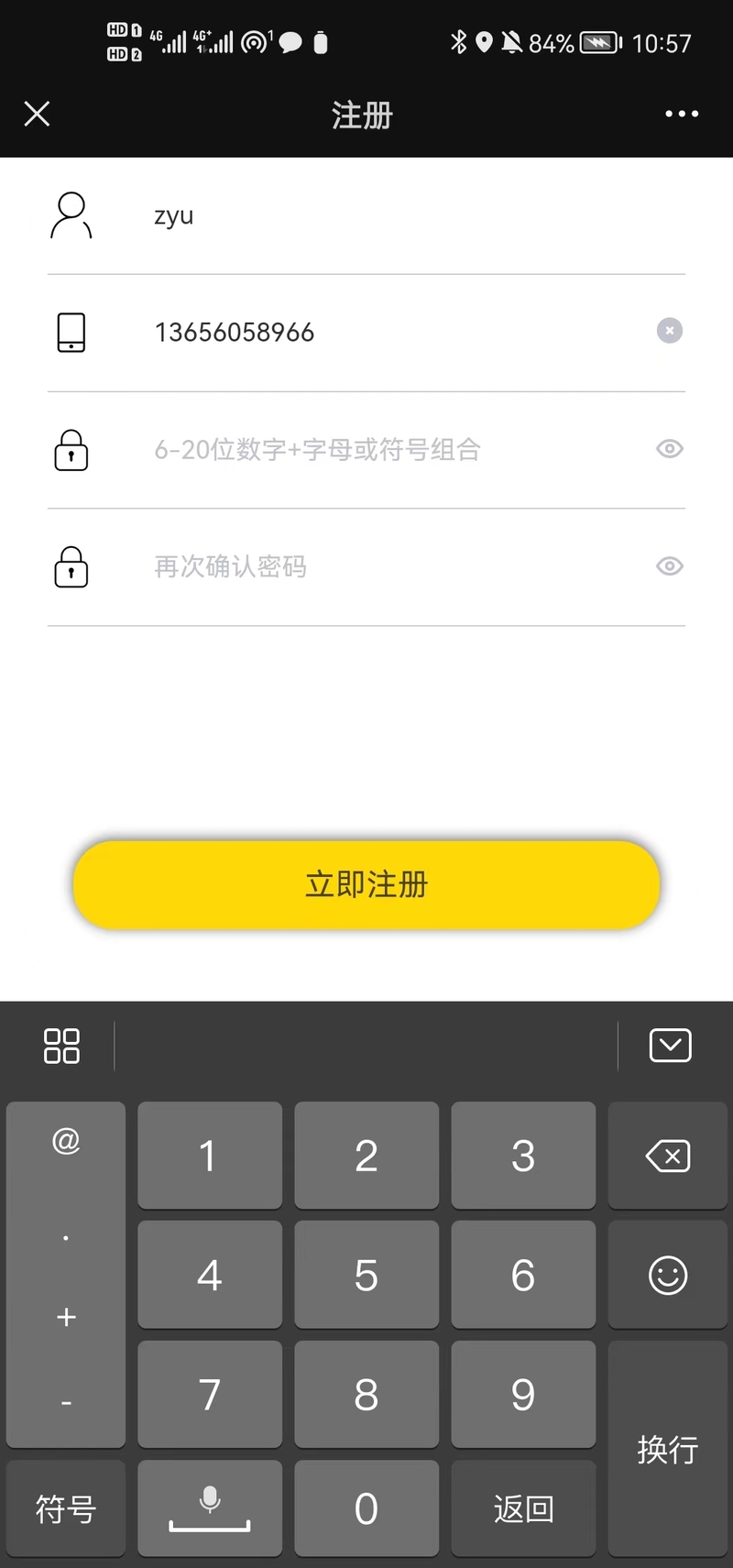This screenshot has height=1568, width=733.
Task: Open the three-dot overflow menu
Action: coord(682,115)
